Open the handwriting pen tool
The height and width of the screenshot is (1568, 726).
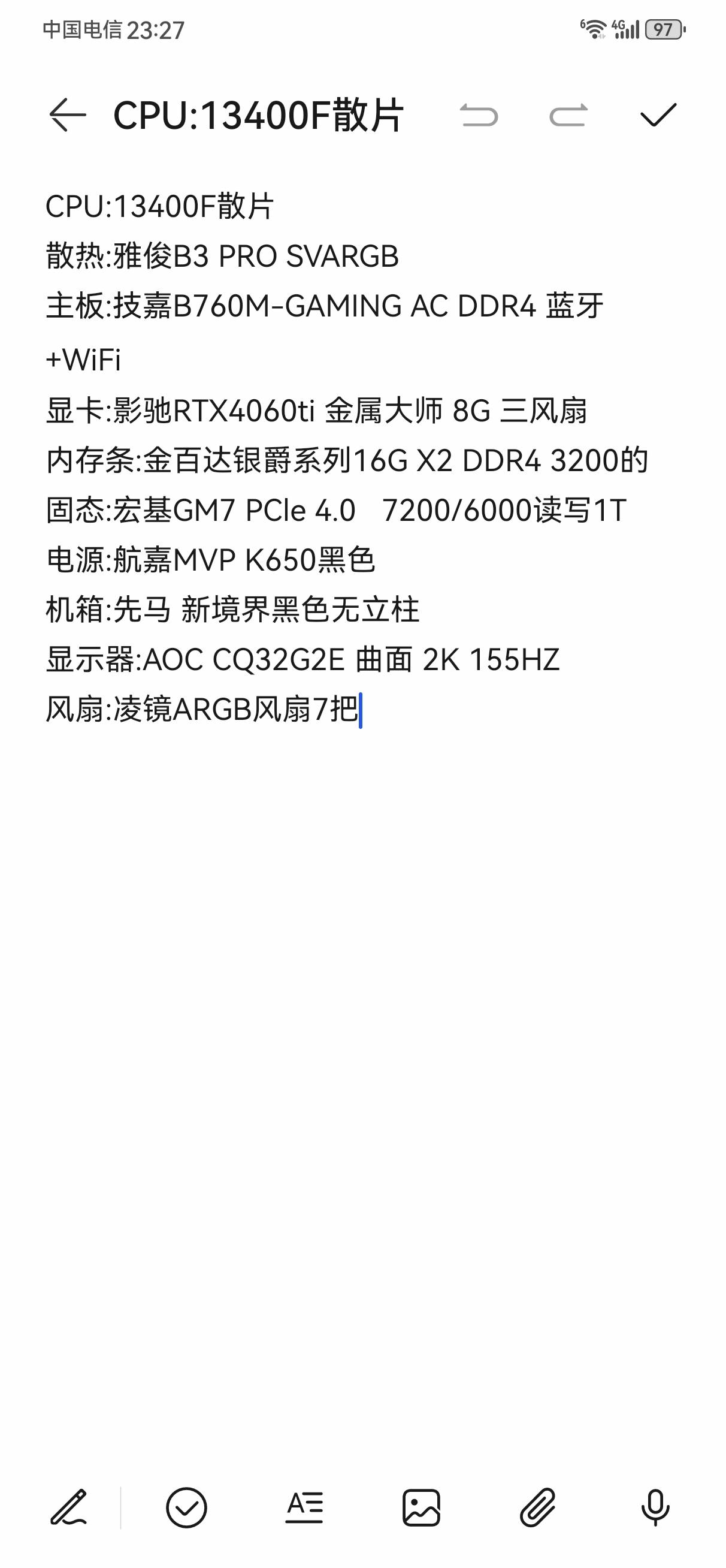click(x=69, y=1507)
